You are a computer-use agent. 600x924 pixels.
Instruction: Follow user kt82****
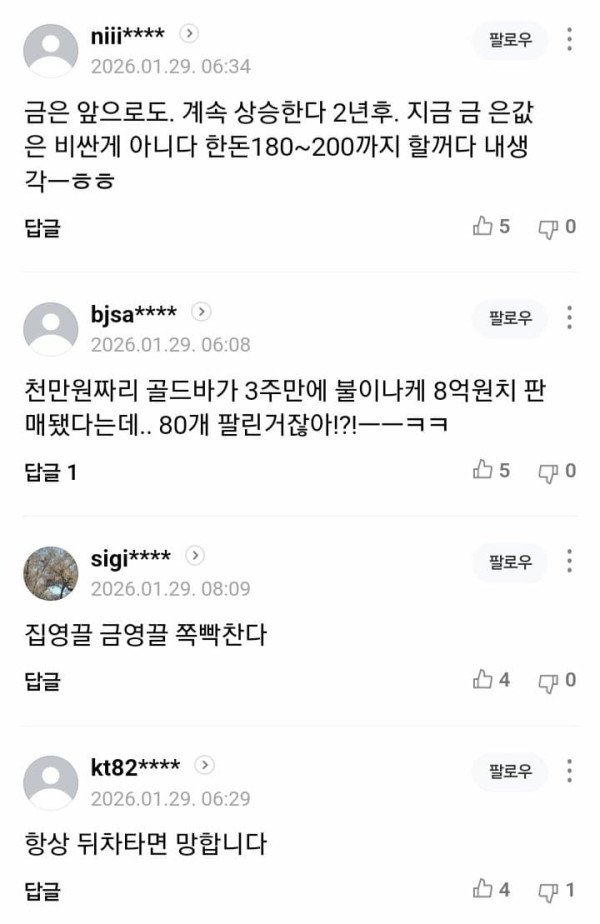coord(510,772)
